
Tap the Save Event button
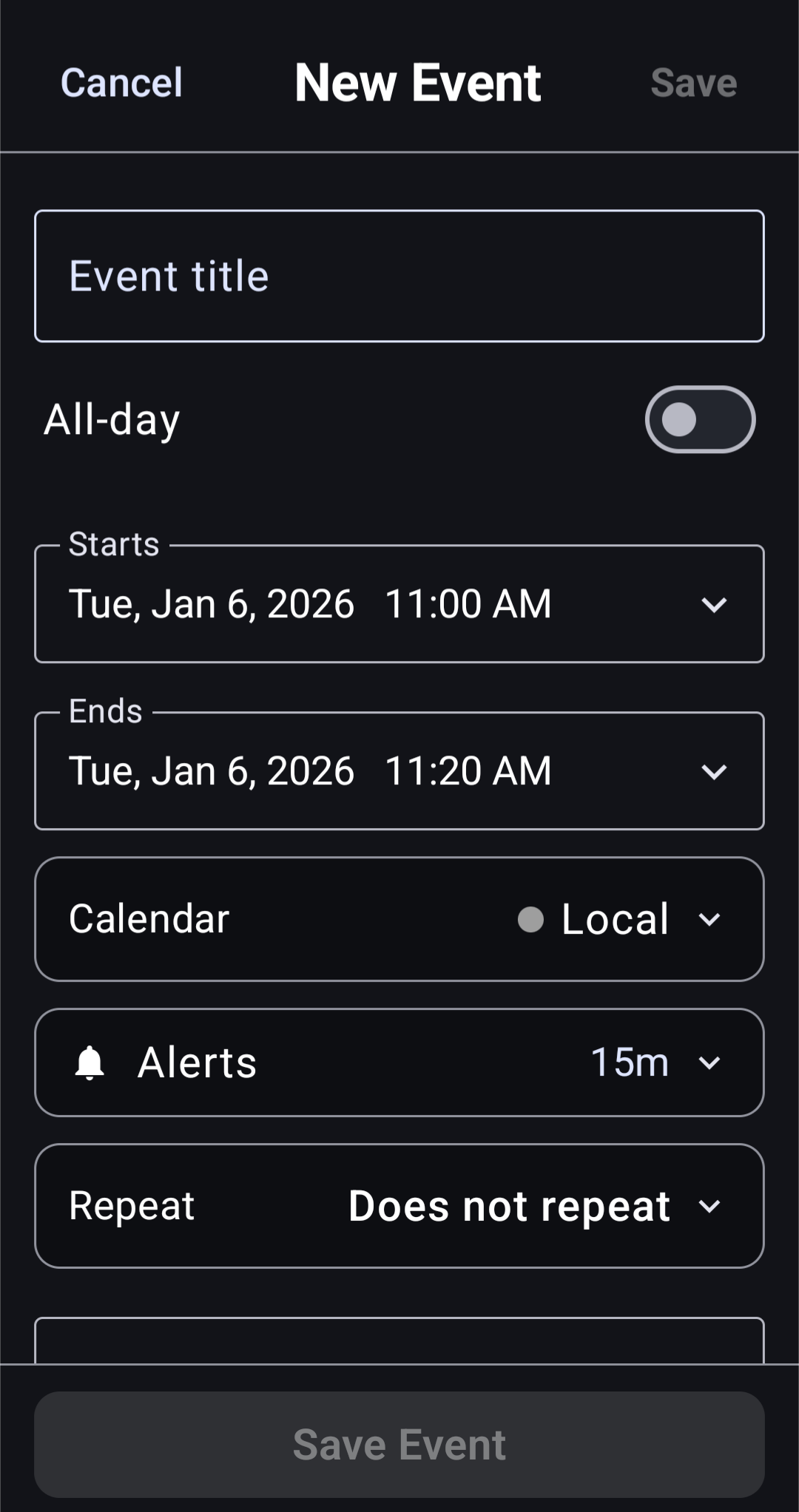click(x=399, y=1445)
